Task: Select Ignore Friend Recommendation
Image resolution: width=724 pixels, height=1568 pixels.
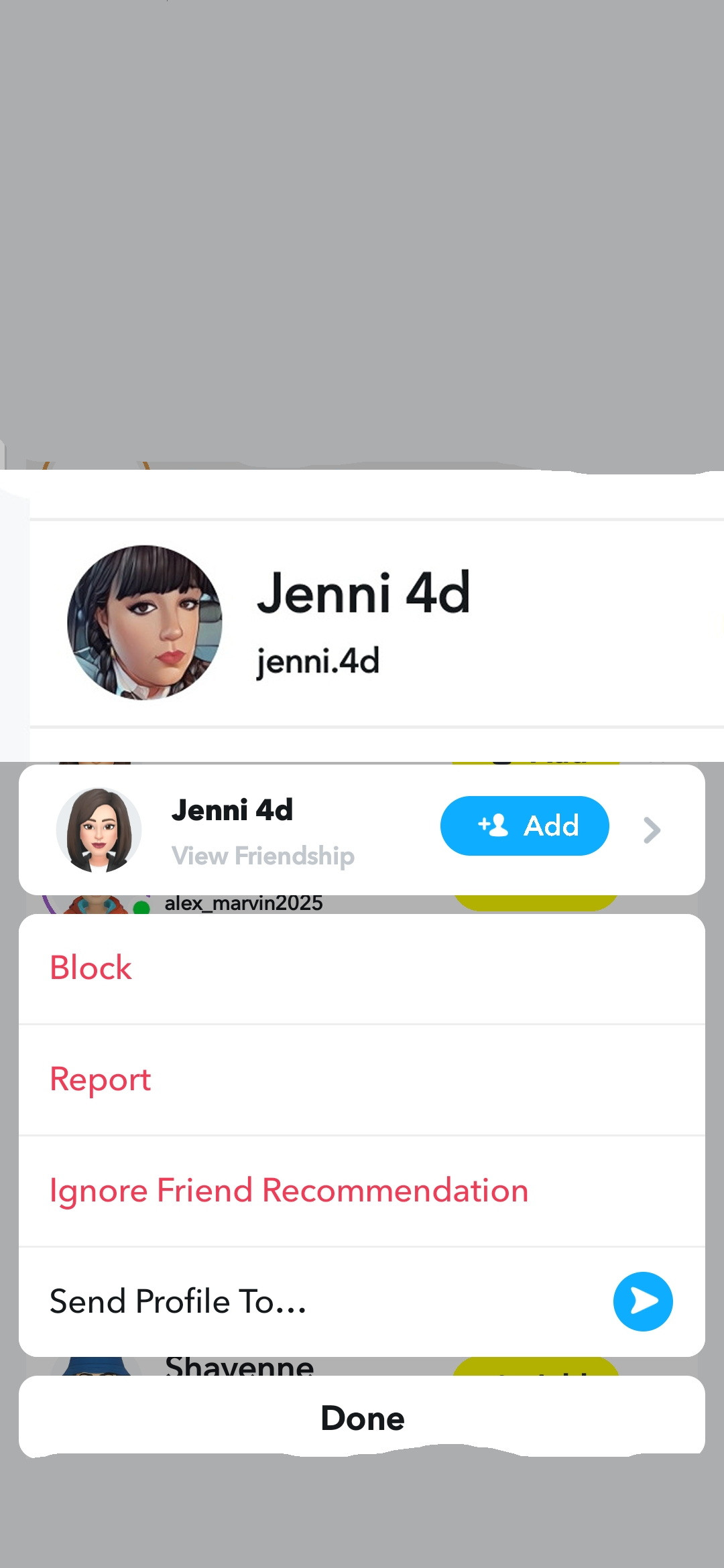Action: (x=289, y=1191)
